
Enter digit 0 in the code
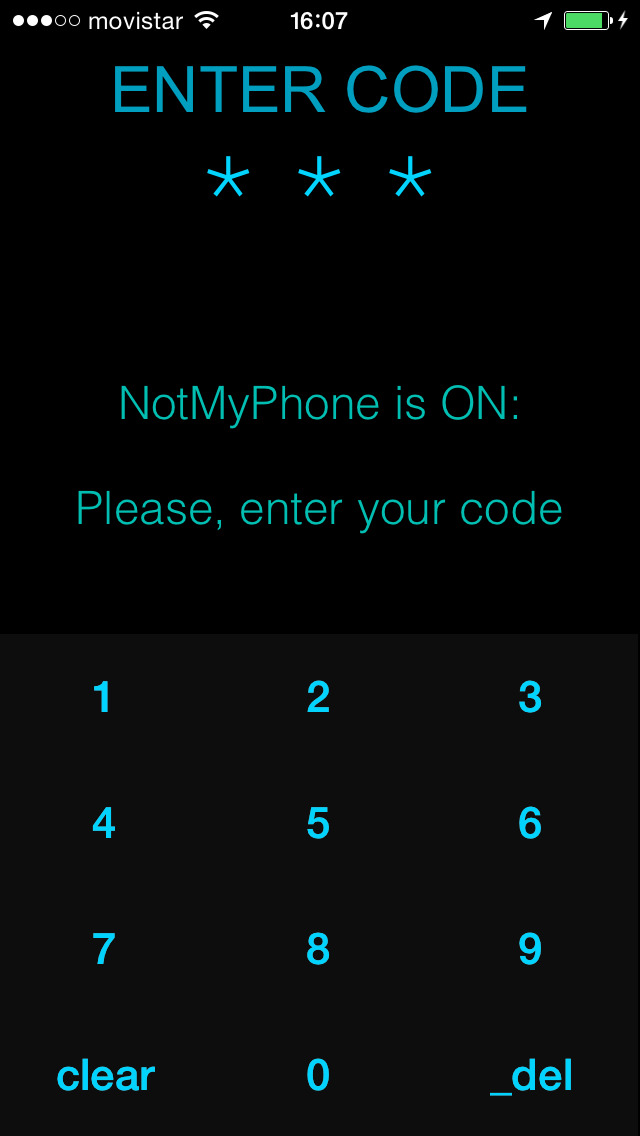click(x=318, y=1075)
